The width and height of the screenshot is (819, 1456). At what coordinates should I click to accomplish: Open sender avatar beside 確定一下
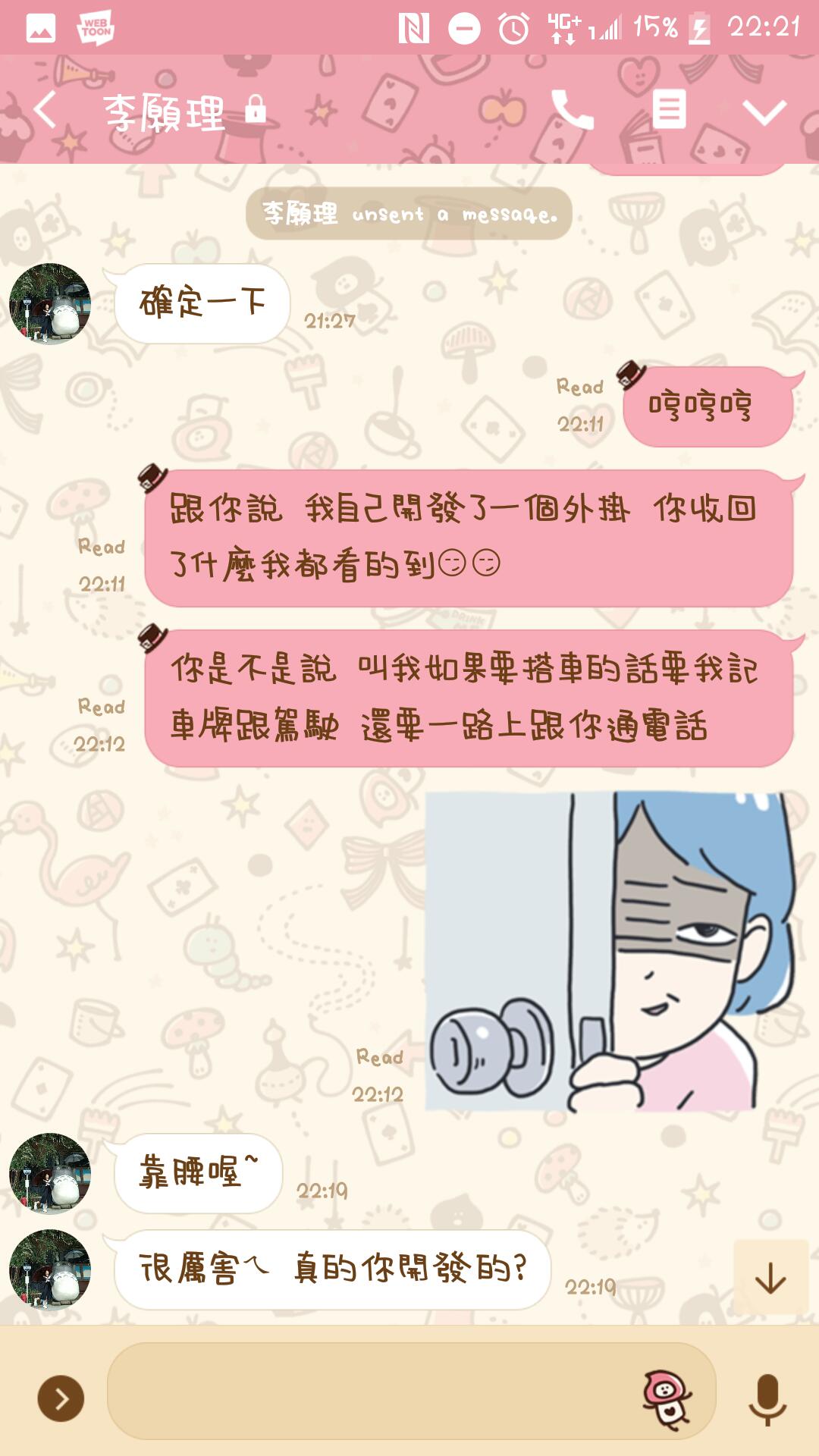tap(50, 303)
